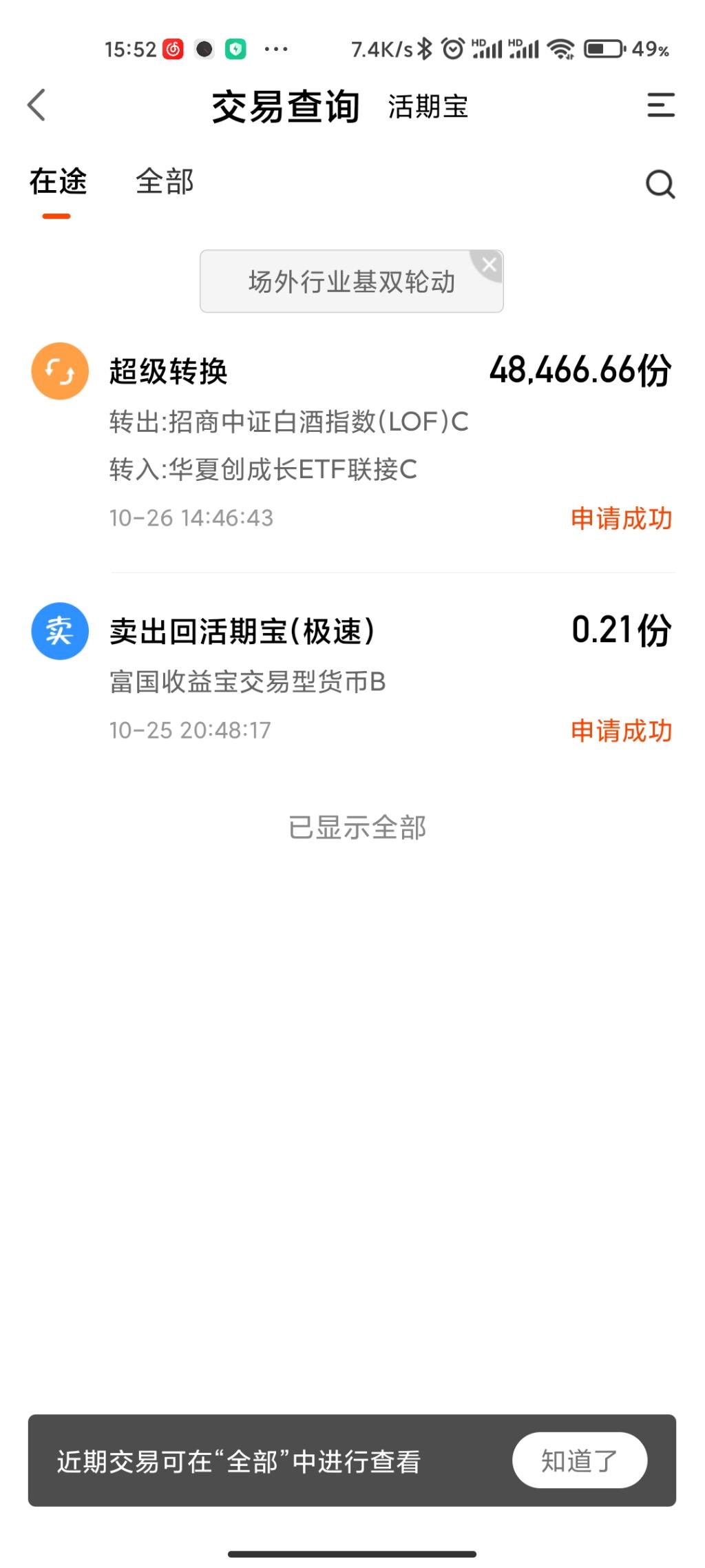Viewport: 705px width, 1568px height.
Task: Open the transaction search magnifier
Action: coord(660,184)
